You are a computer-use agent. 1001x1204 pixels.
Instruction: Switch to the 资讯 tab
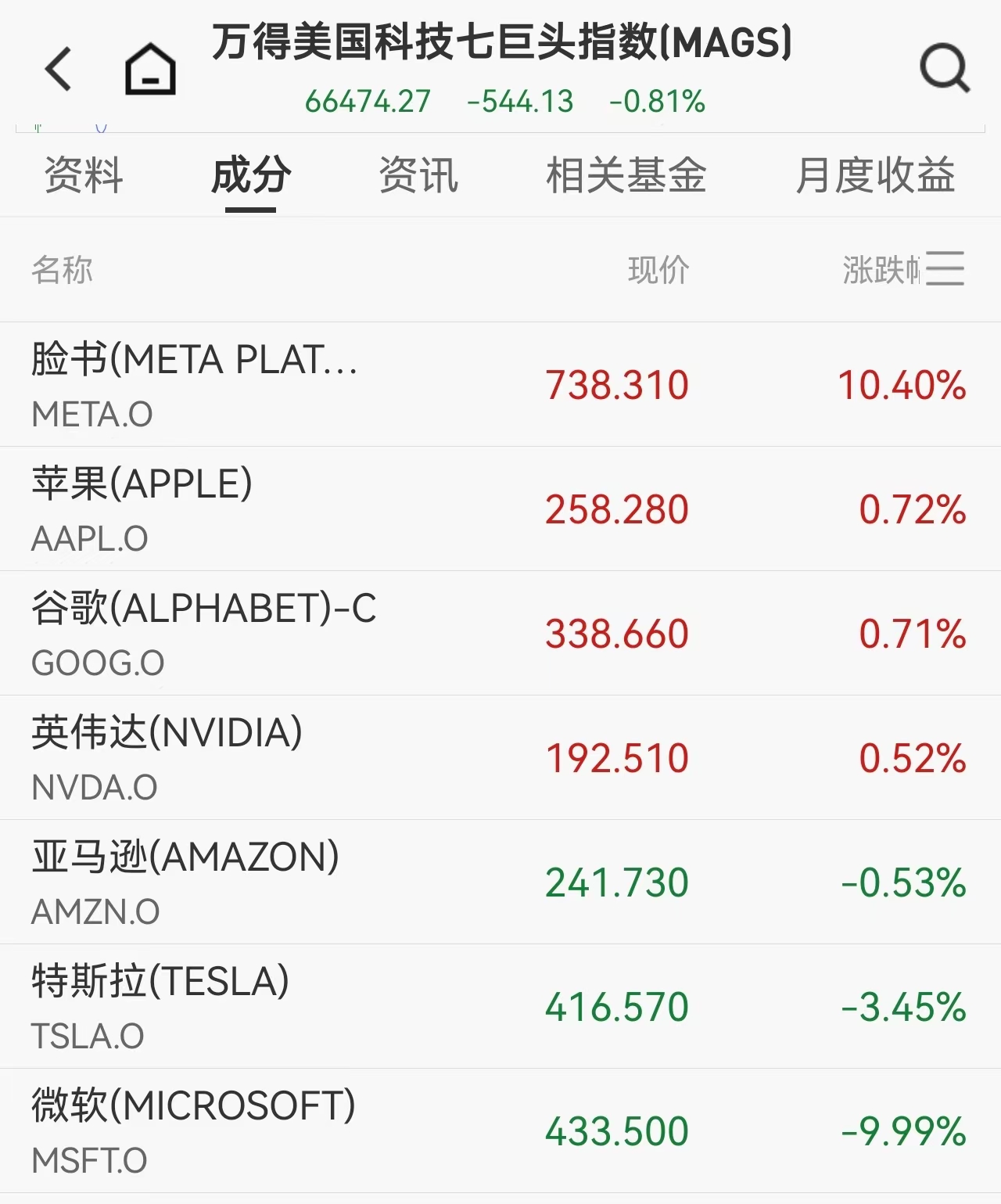[x=418, y=175]
